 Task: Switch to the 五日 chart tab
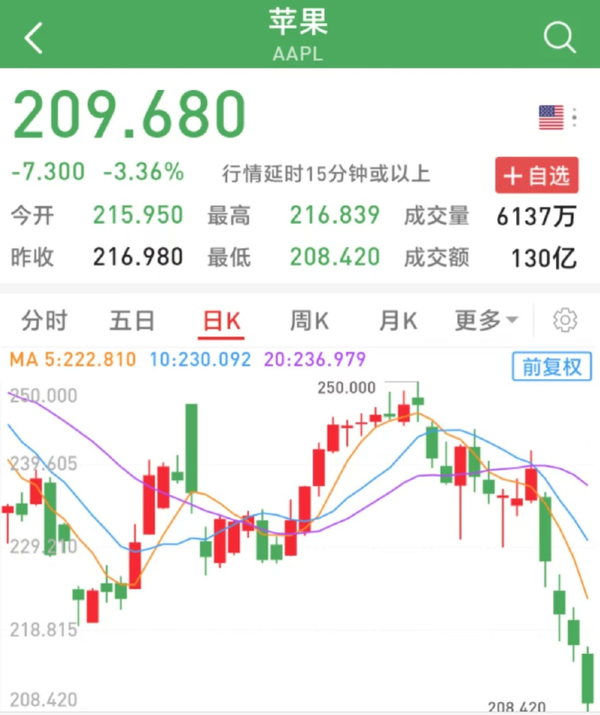[x=132, y=321]
